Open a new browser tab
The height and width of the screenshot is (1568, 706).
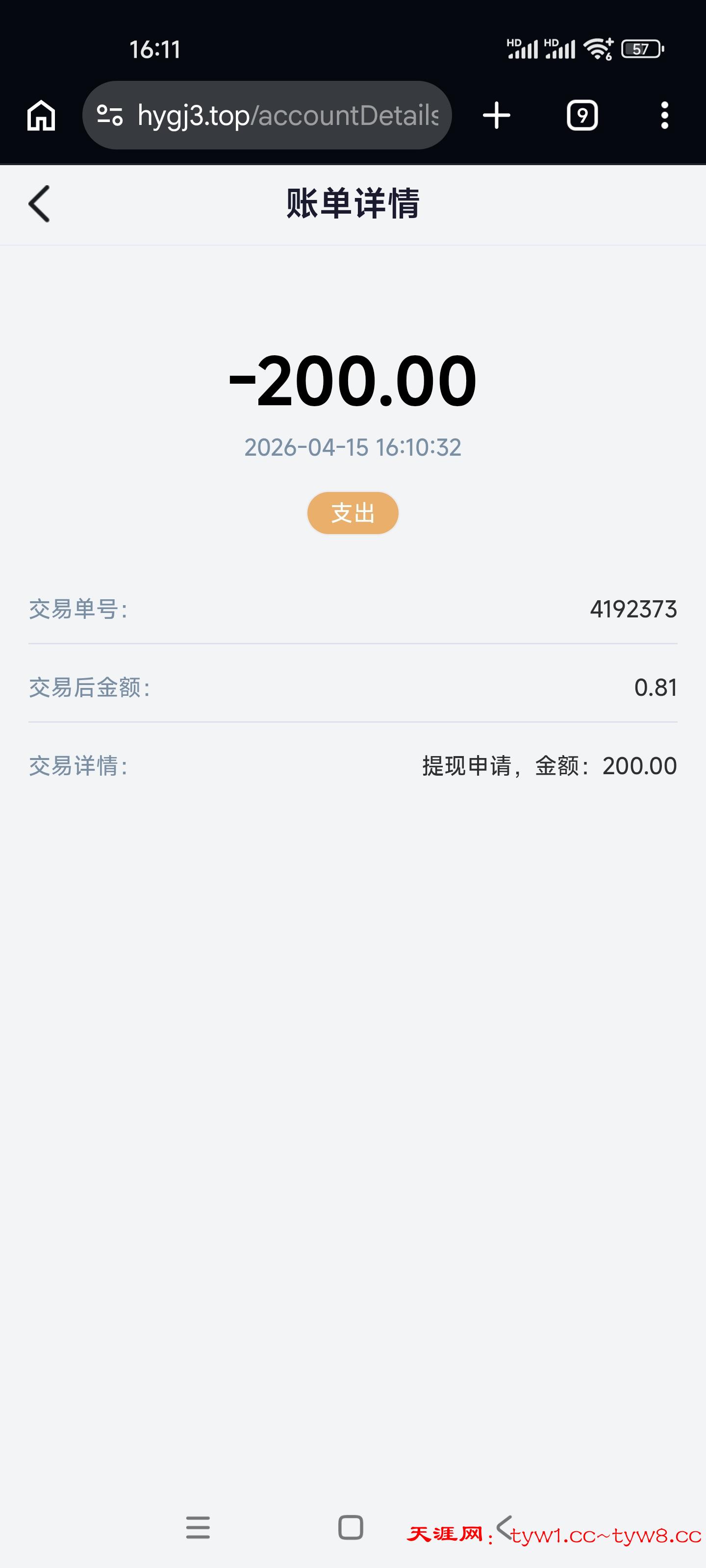497,116
